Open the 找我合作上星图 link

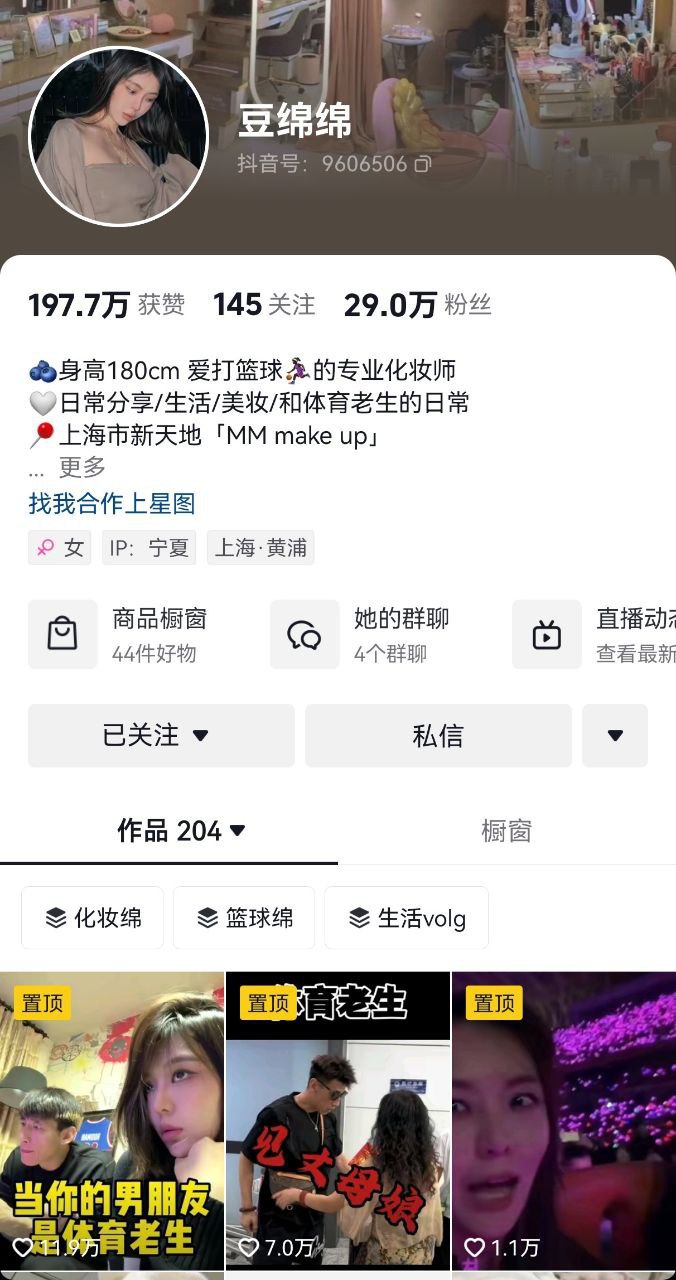112,503
